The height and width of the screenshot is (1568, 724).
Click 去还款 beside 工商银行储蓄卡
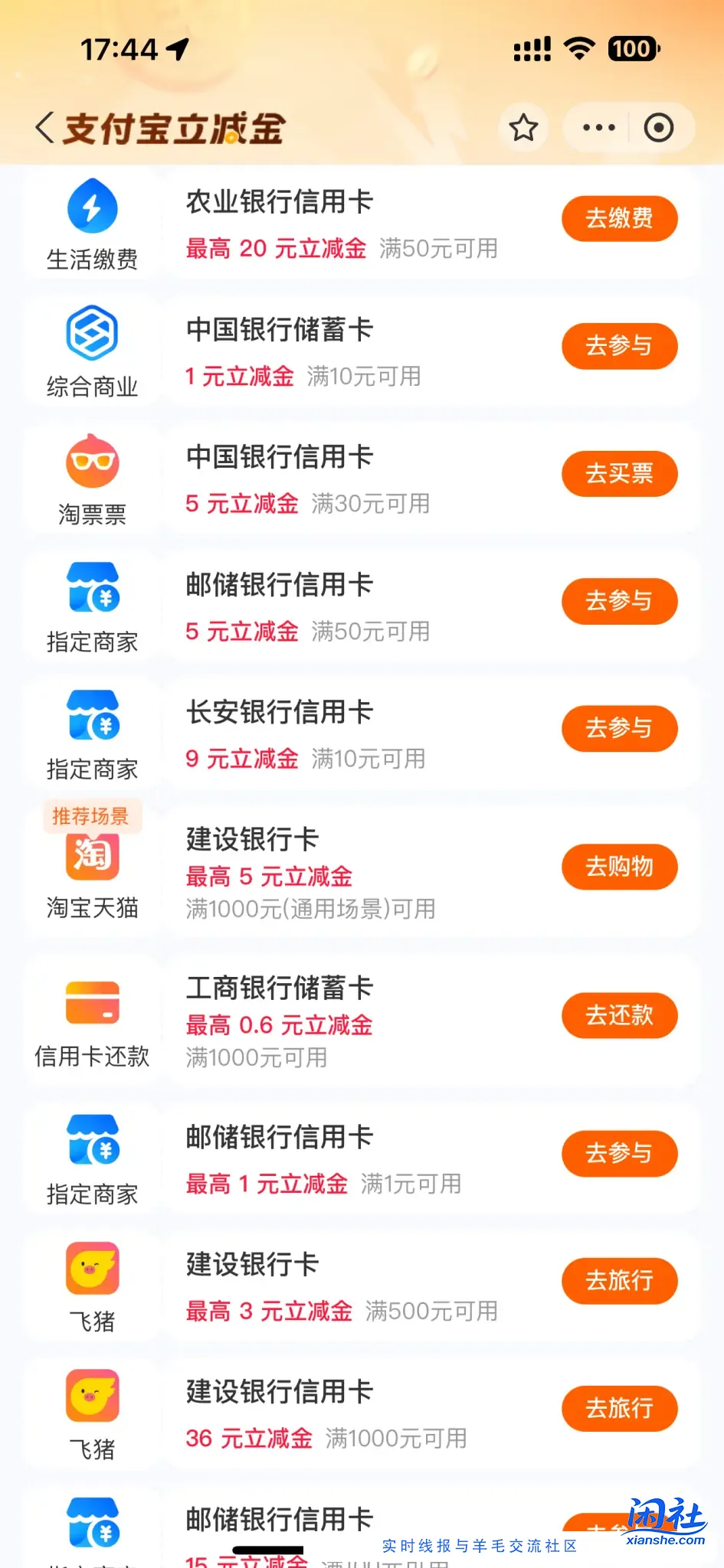[x=620, y=1015]
